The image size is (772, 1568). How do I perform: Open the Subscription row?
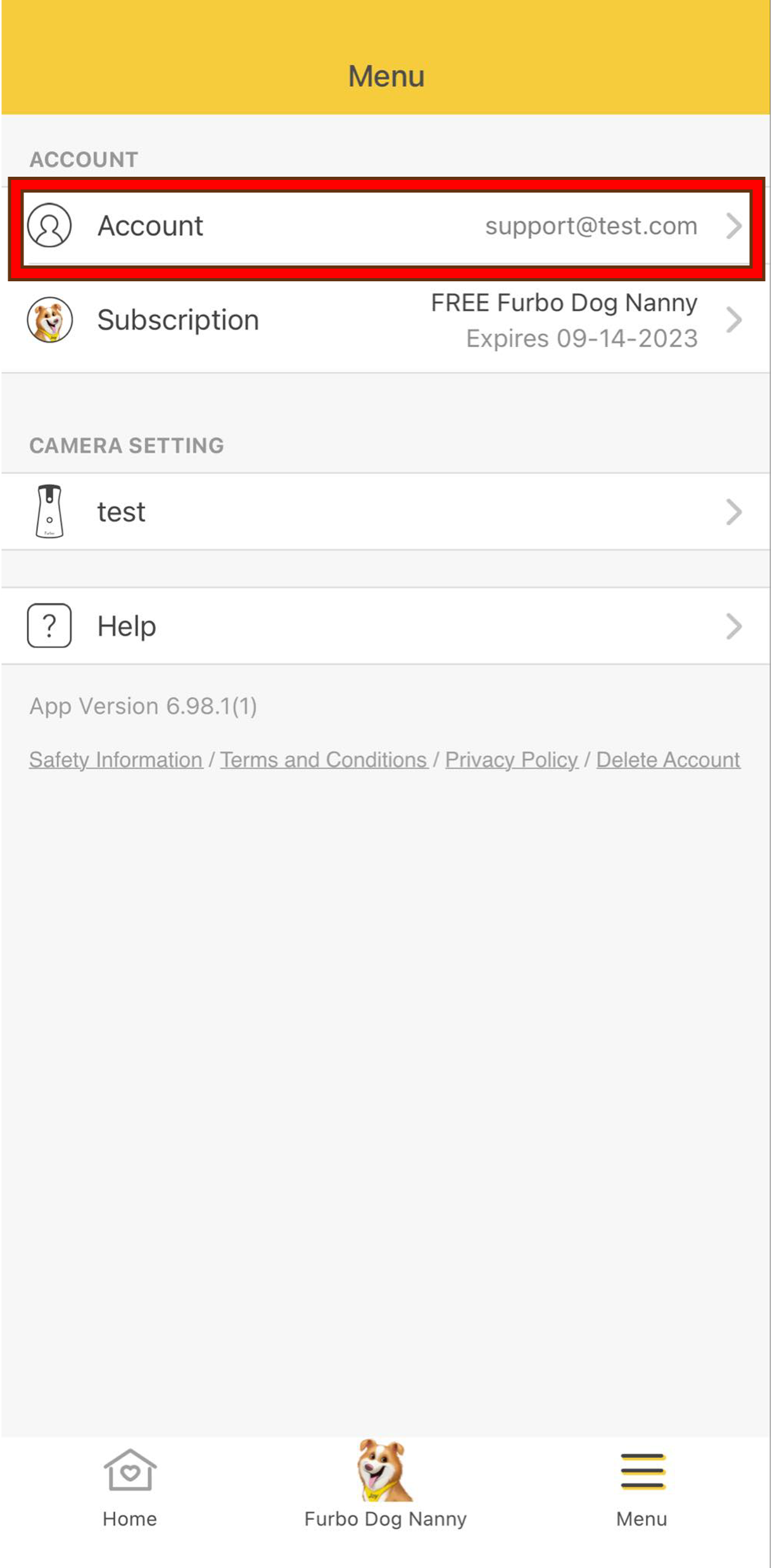(x=386, y=321)
